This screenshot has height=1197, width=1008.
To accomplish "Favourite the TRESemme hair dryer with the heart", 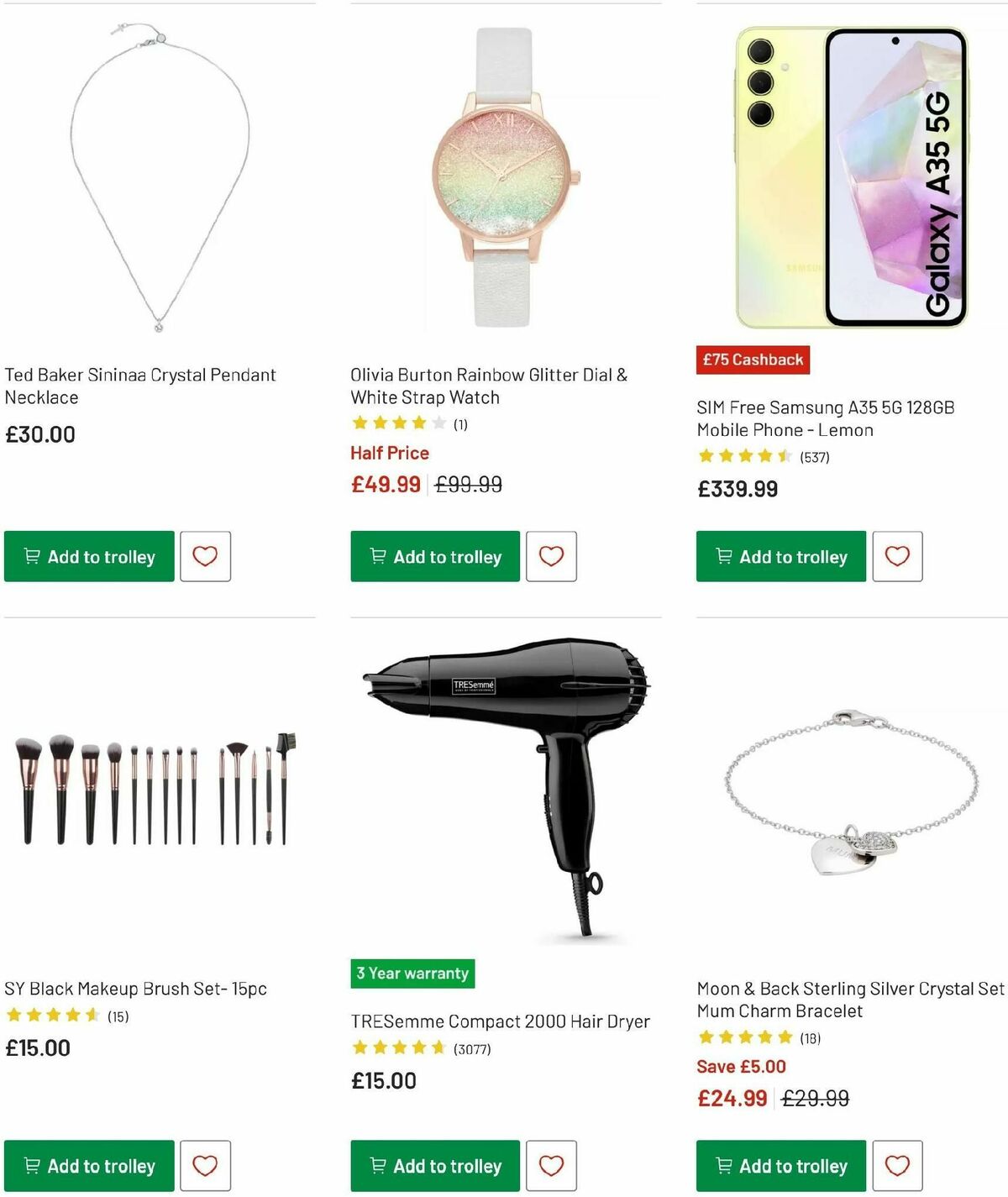I will (551, 1165).
